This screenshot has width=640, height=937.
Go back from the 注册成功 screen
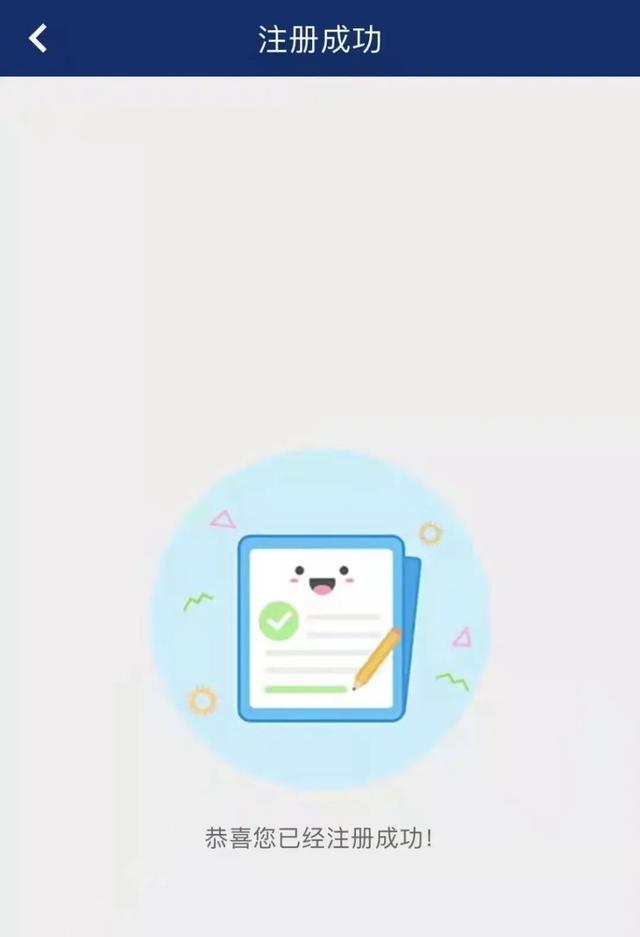(x=38, y=38)
